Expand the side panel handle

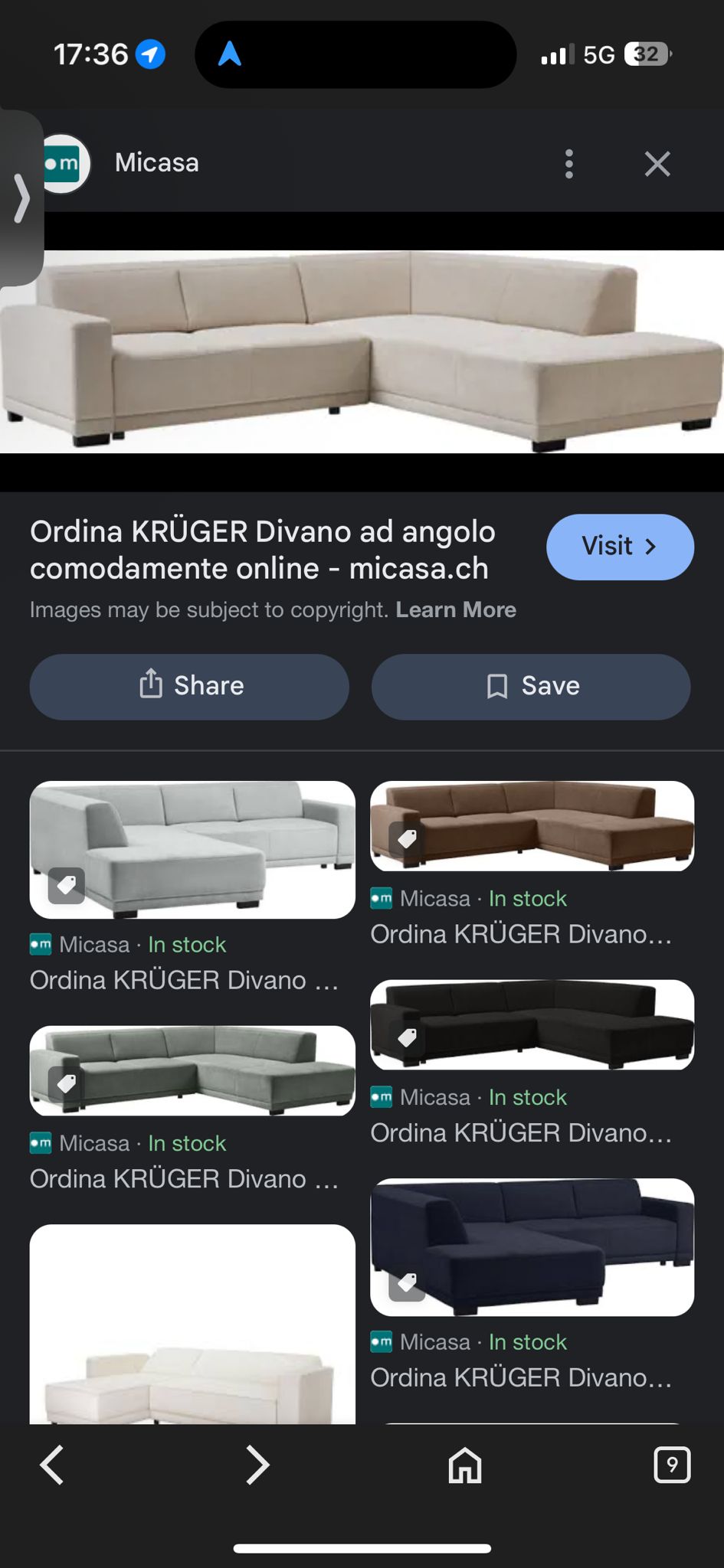tap(21, 198)
